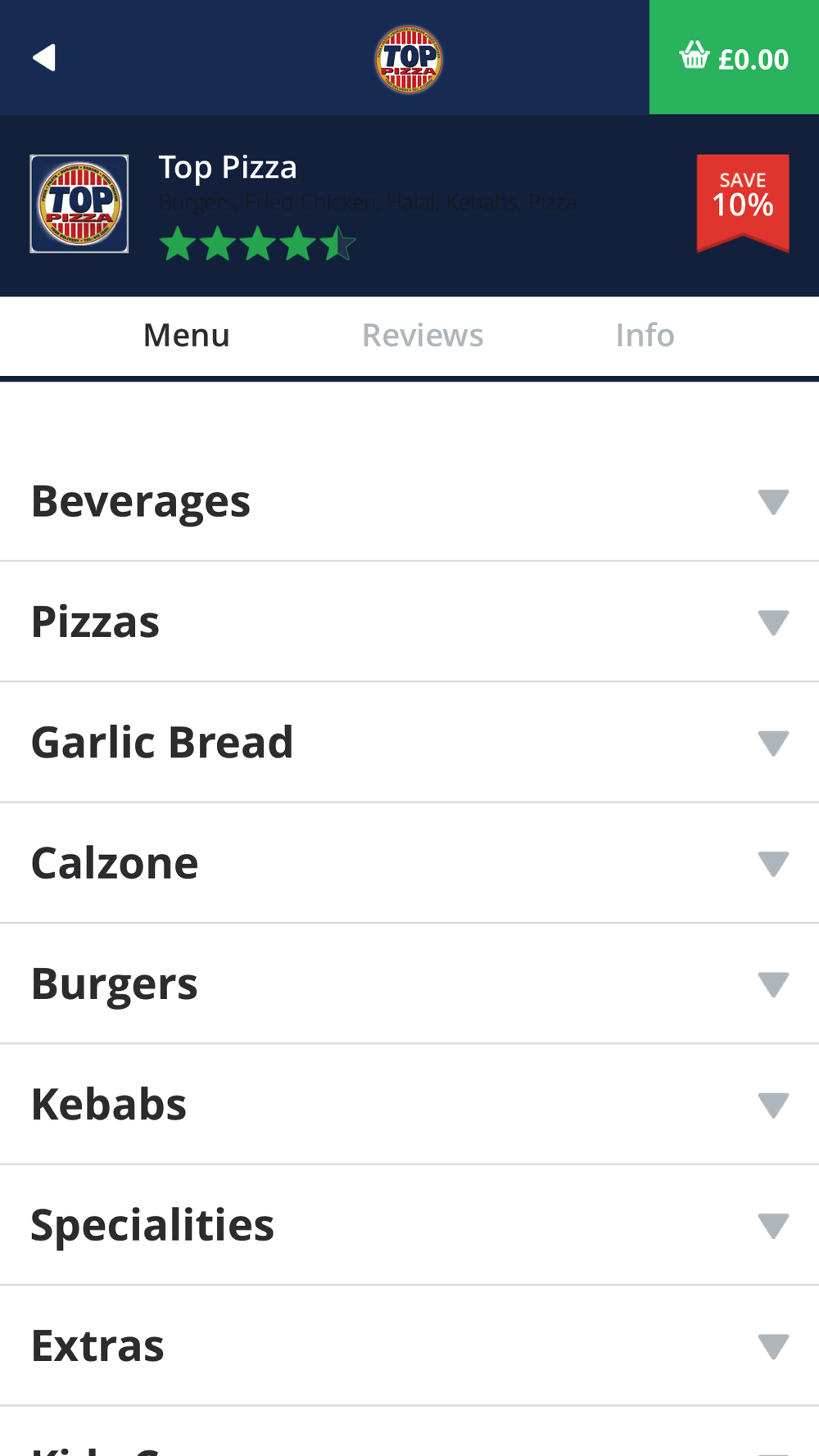Viewport: 819px width, 1456px height.
Task: Switch to the Info tab
Action: point(645,336)
